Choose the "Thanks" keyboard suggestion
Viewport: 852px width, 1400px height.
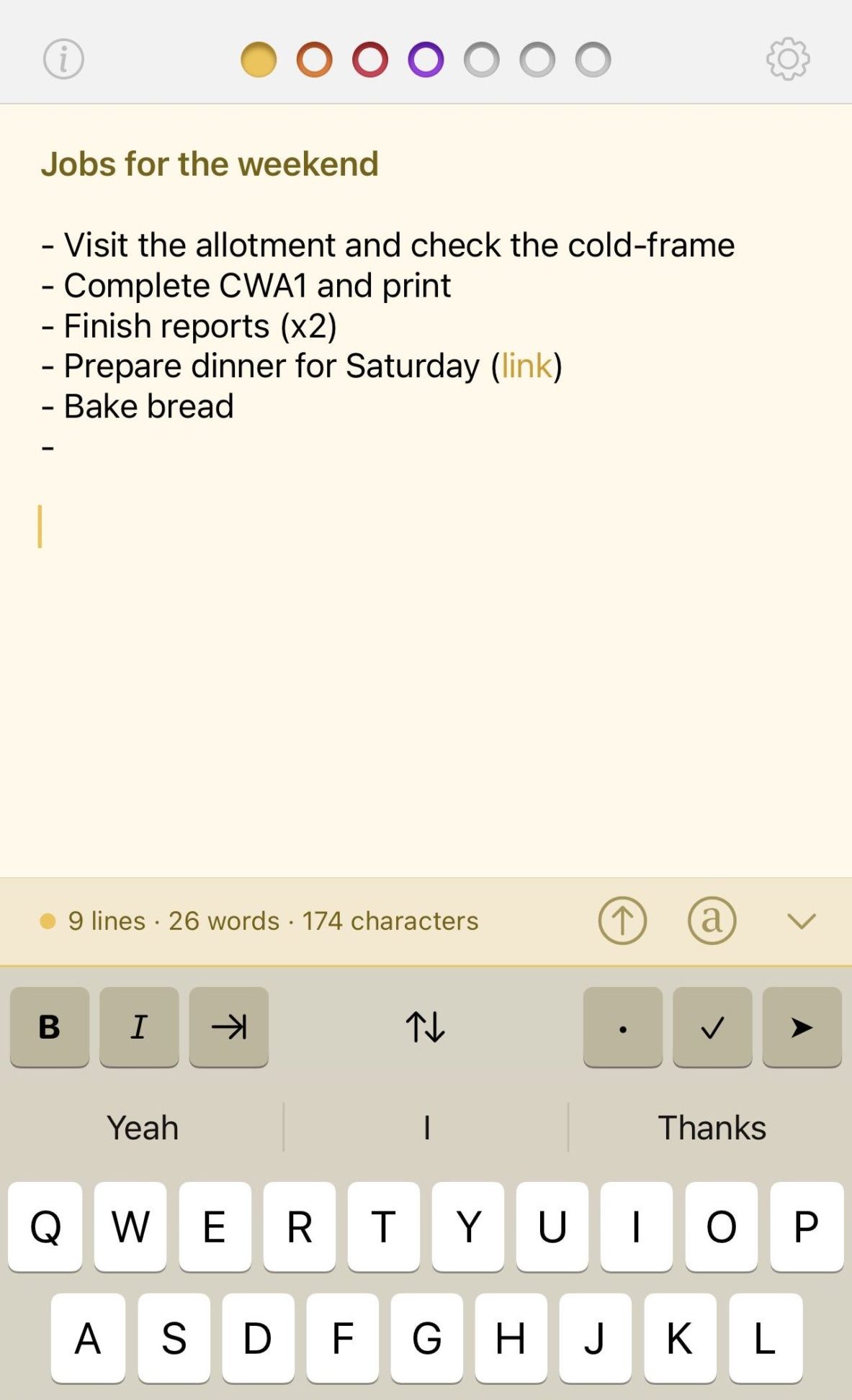click(x=712, y=1128)
